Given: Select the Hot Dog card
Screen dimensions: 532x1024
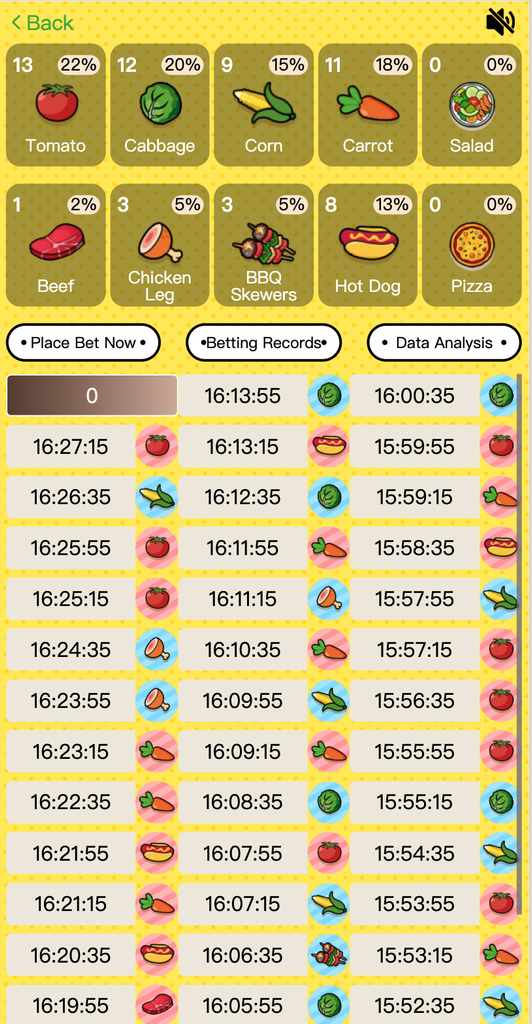Looking at the screenshot, I should click(368, 246).
